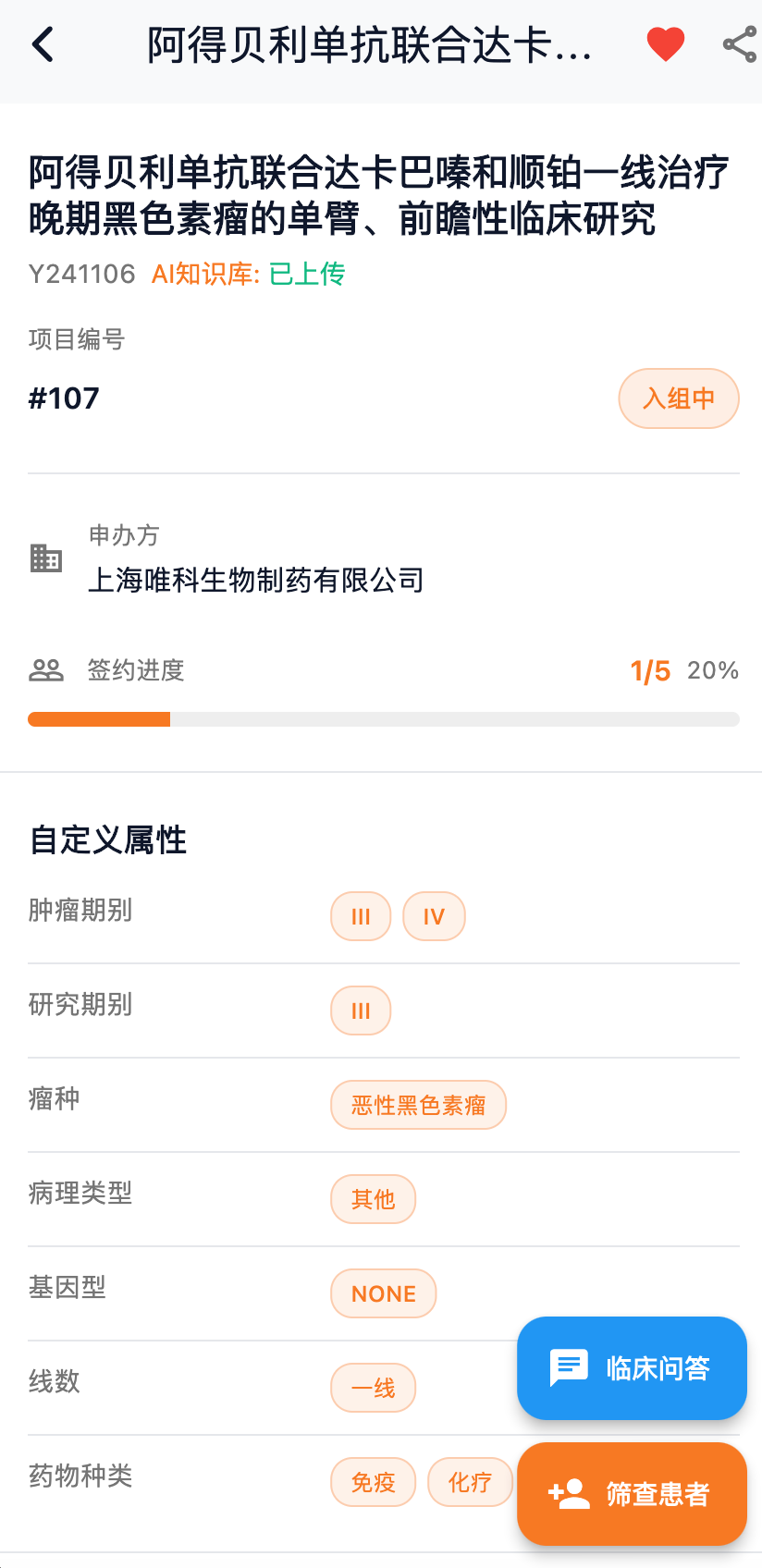Tap the back arrow to return
762x1568 pixels.
coord(43,44)
